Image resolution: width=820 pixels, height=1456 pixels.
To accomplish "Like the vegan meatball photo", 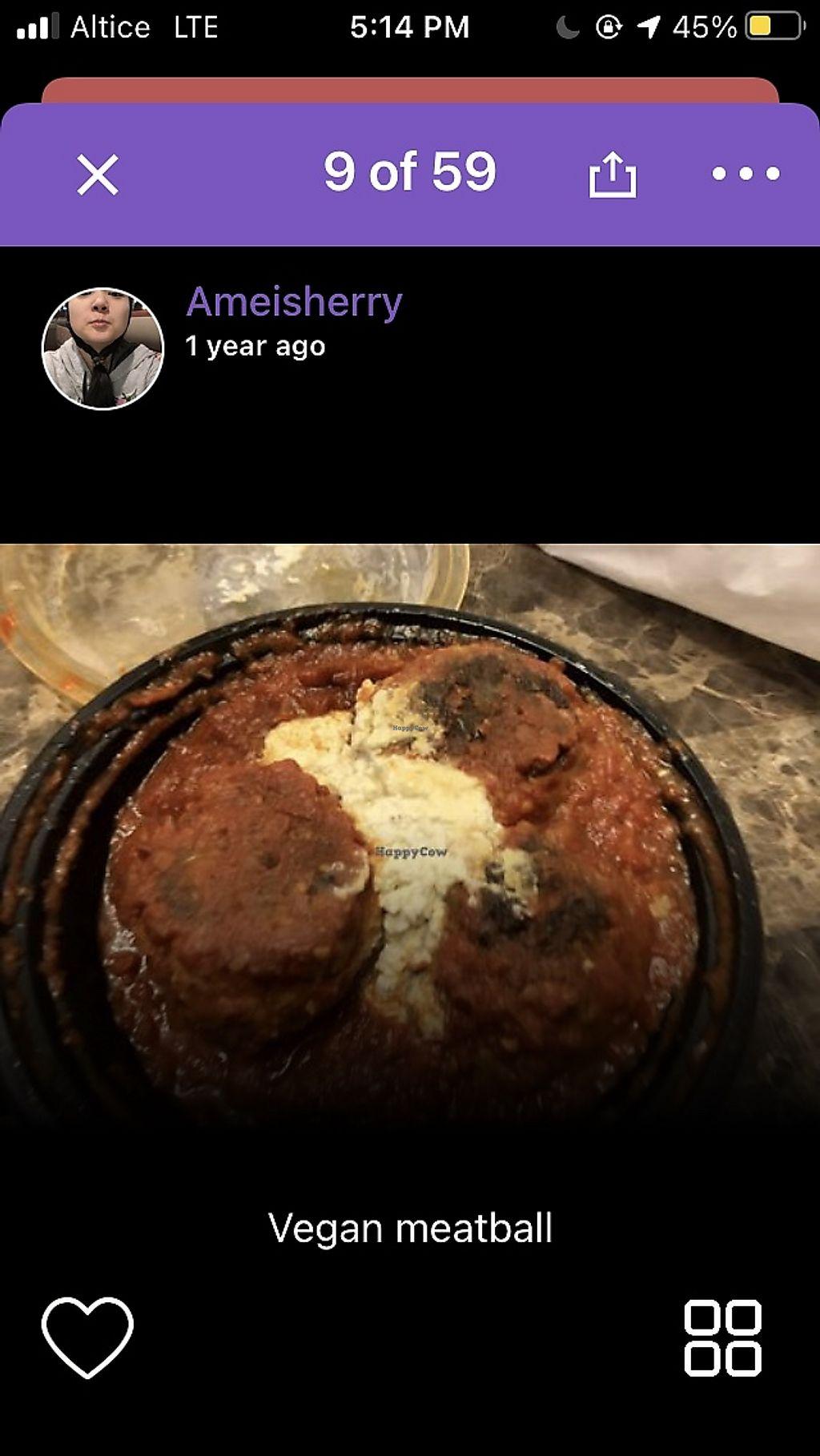I will [x=87, y=1337].
